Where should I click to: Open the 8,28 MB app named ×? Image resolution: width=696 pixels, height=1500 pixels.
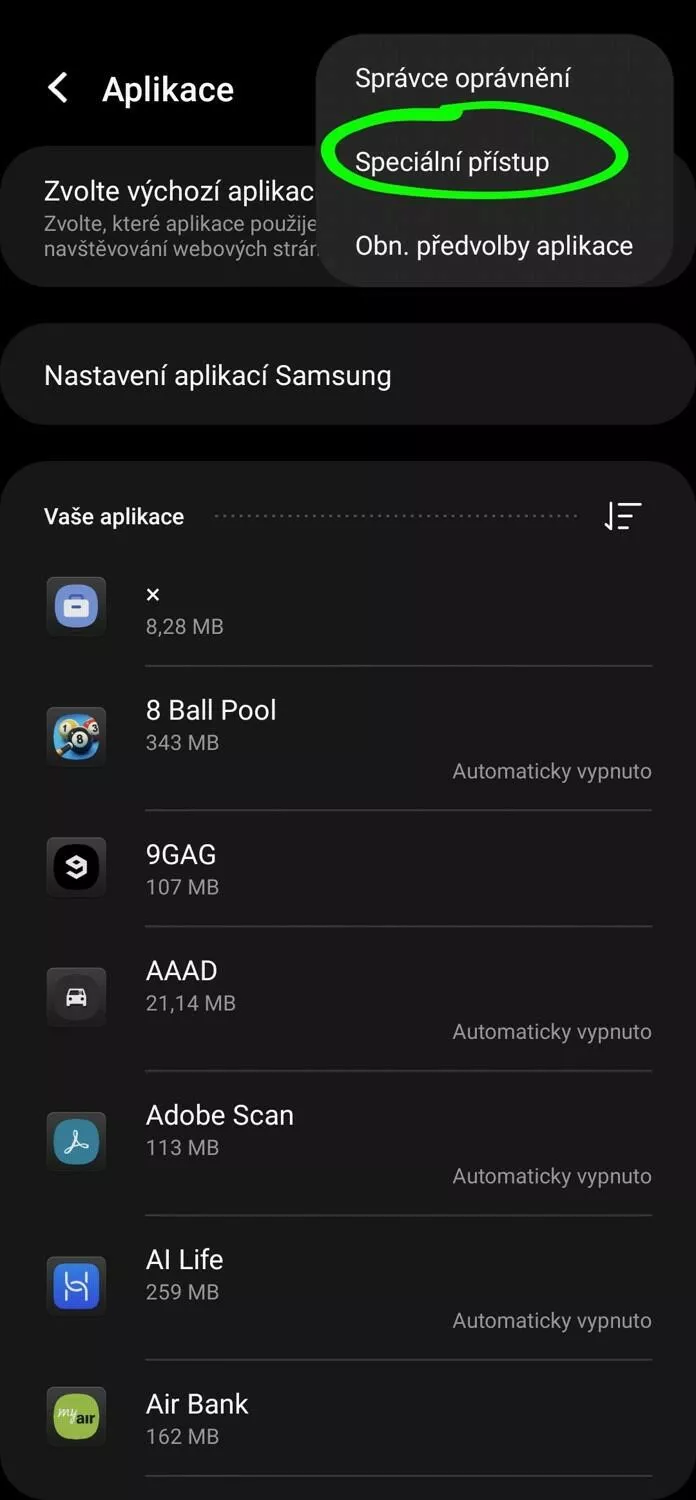(x=348, y=608)
